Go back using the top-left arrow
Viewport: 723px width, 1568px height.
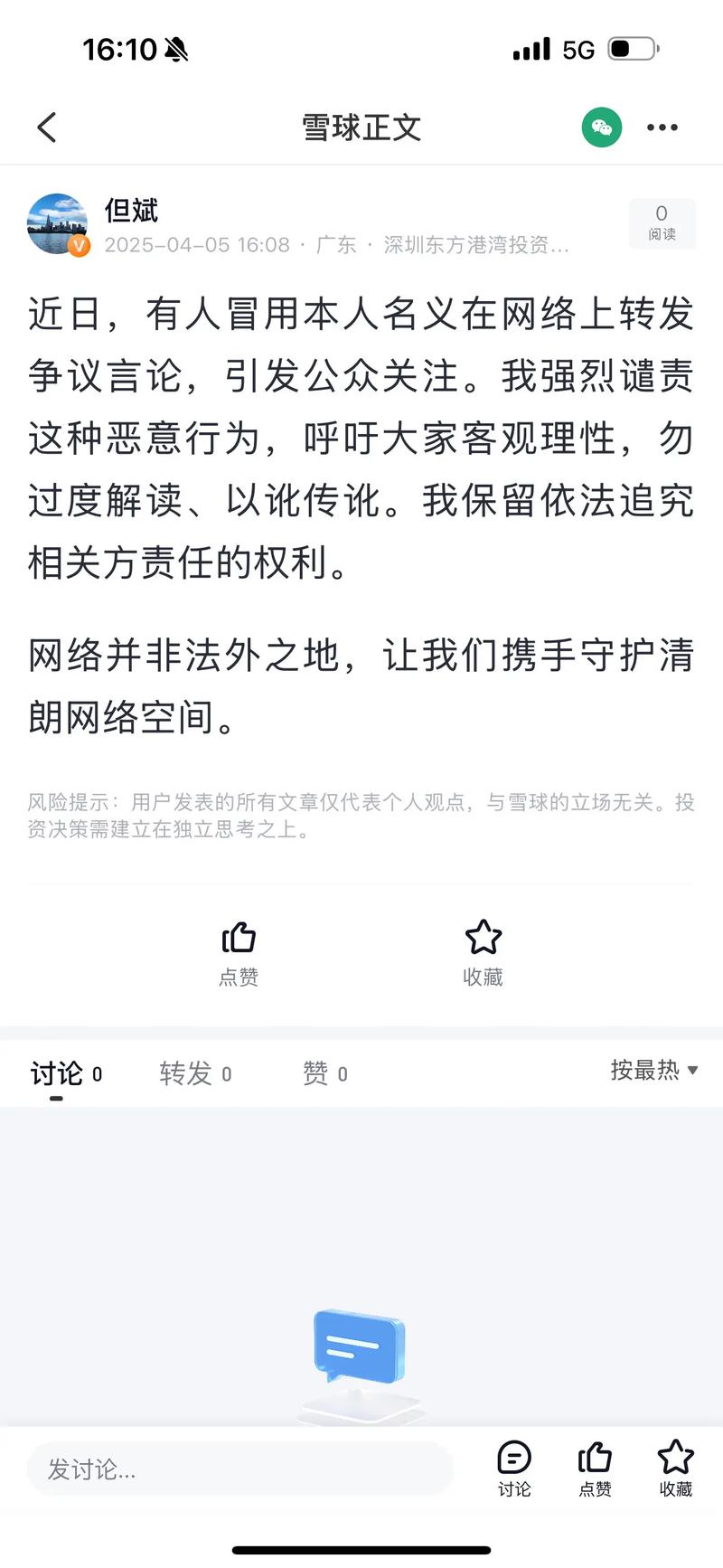pos(47,128)
